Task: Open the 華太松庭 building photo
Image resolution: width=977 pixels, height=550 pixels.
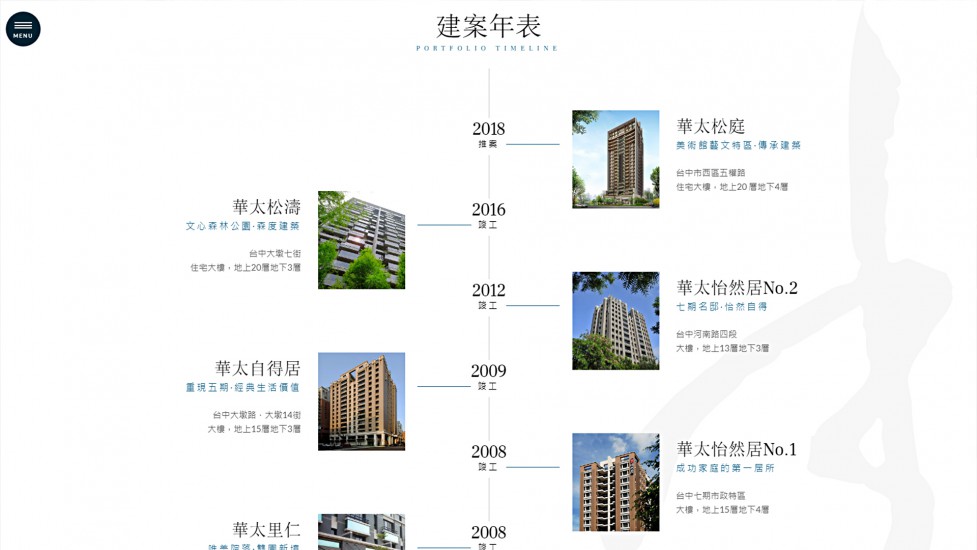Action: [x=615, y=159]
